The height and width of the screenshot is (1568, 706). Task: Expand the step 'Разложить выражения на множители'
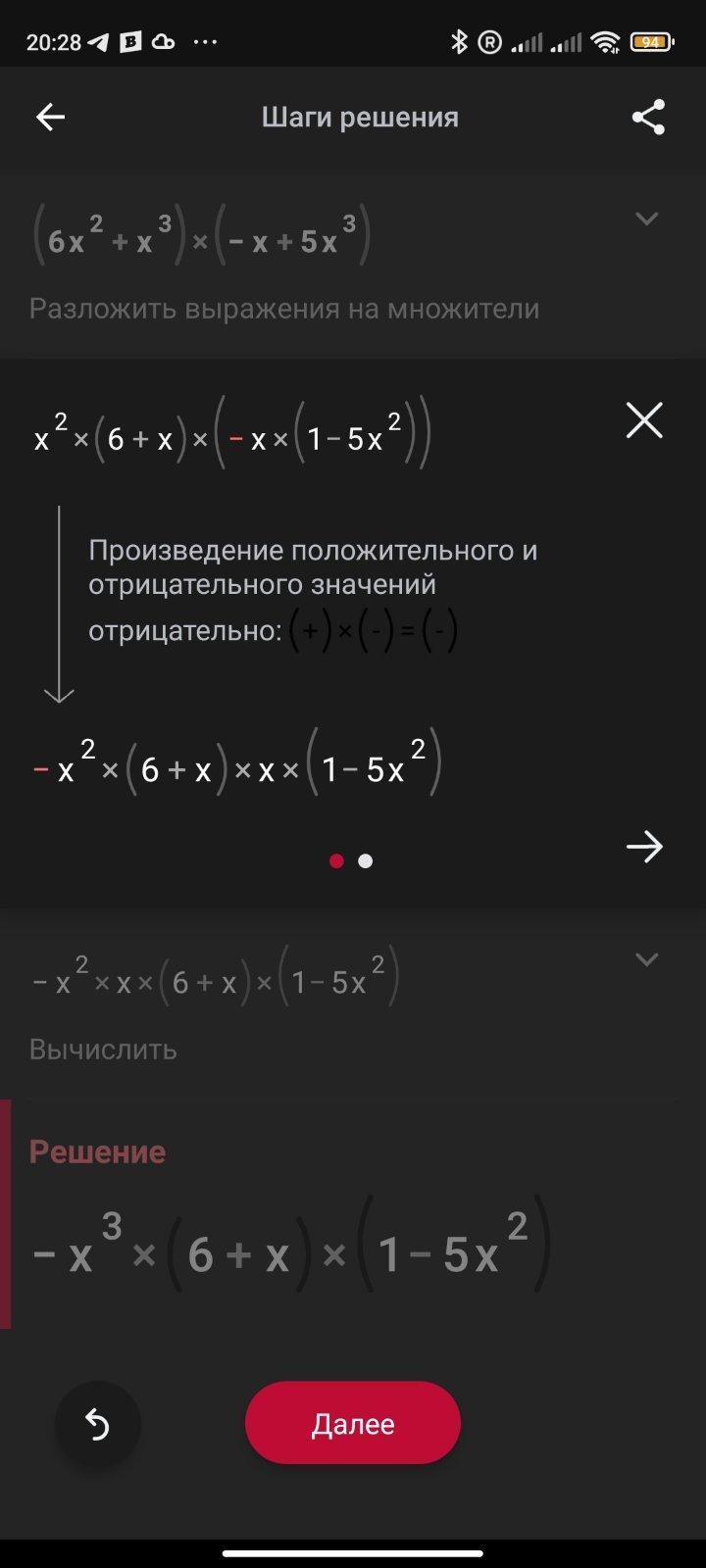(646, 220)
